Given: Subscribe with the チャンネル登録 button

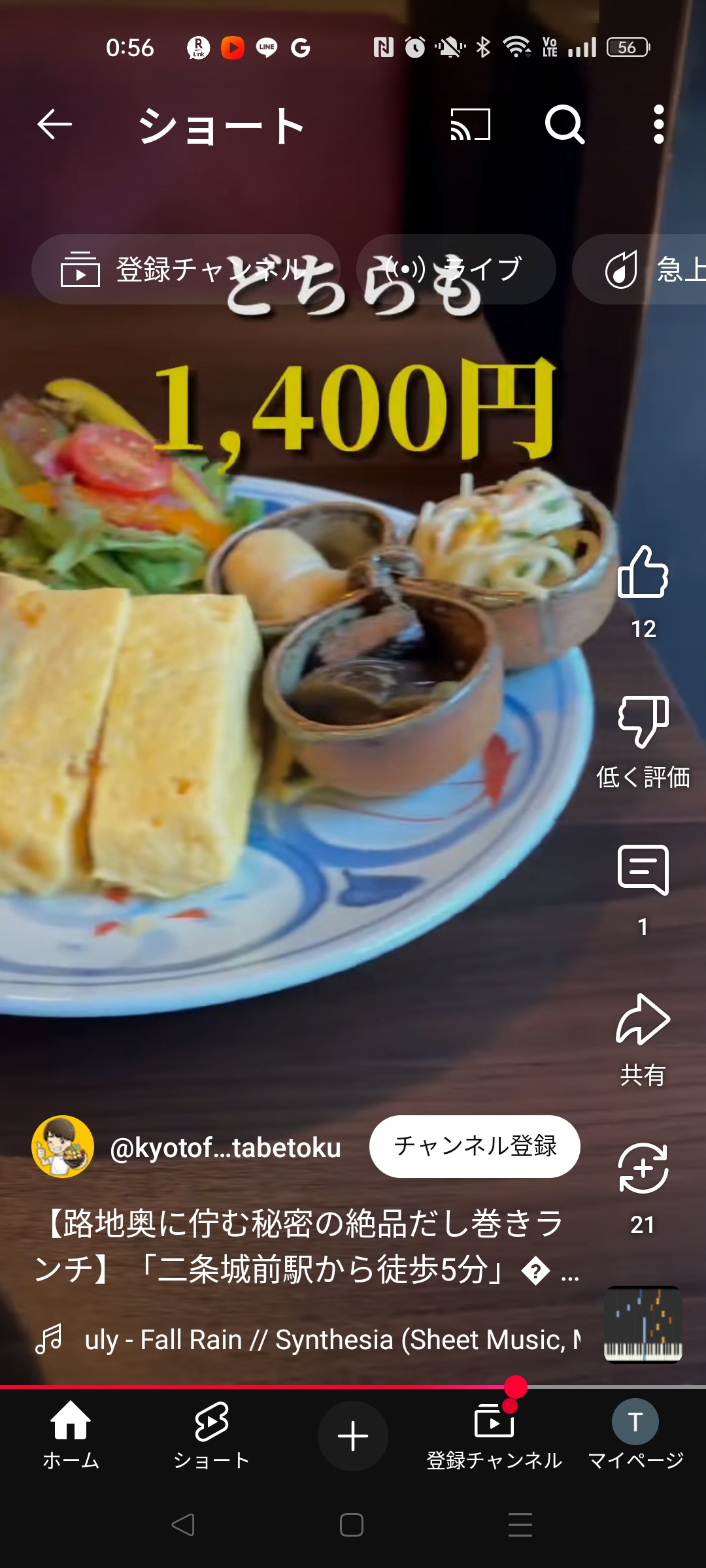Looking at the screenshot, I should tap(475, 1147).
